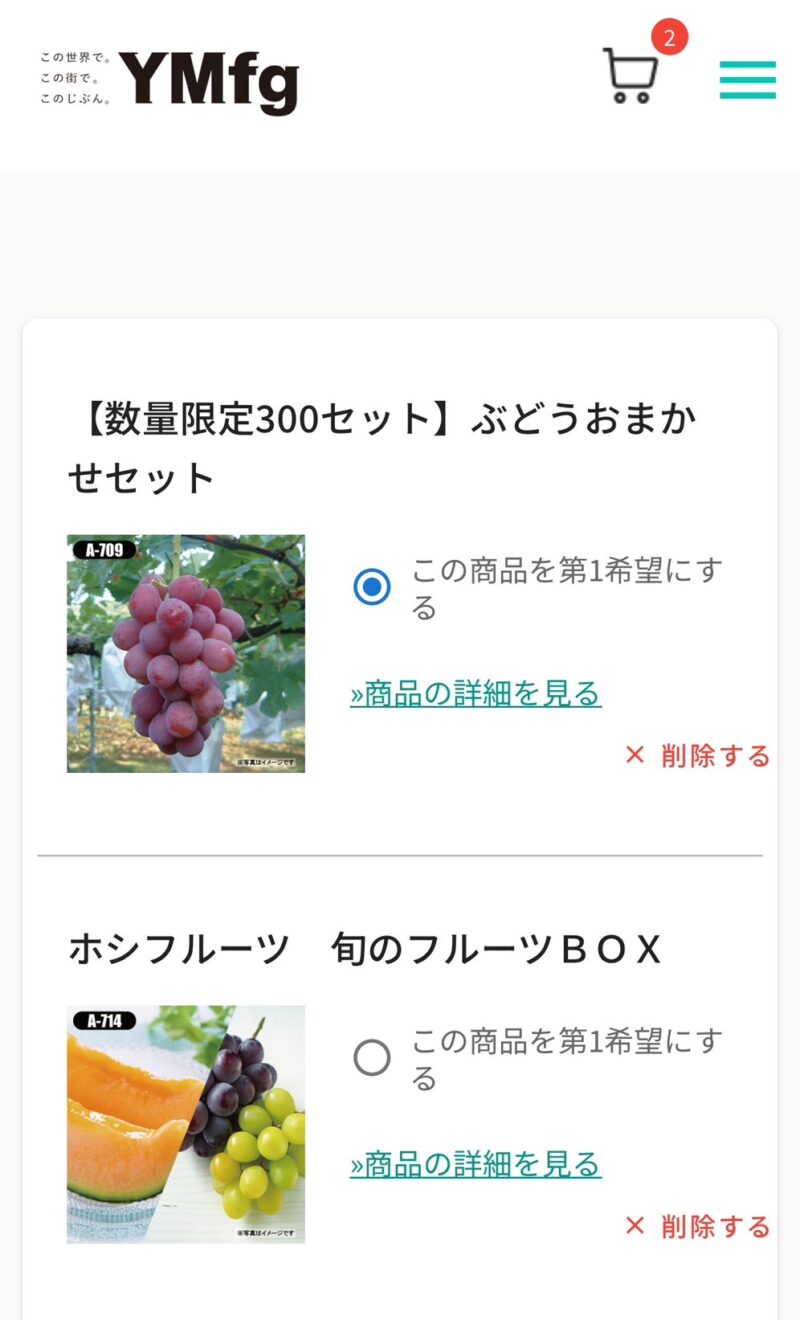Delete ぶどうおまかせセット from the cart
Image resolution: width=800 pixels, height=1320 pixels.
pyautogui.click(x=697, y=756)
